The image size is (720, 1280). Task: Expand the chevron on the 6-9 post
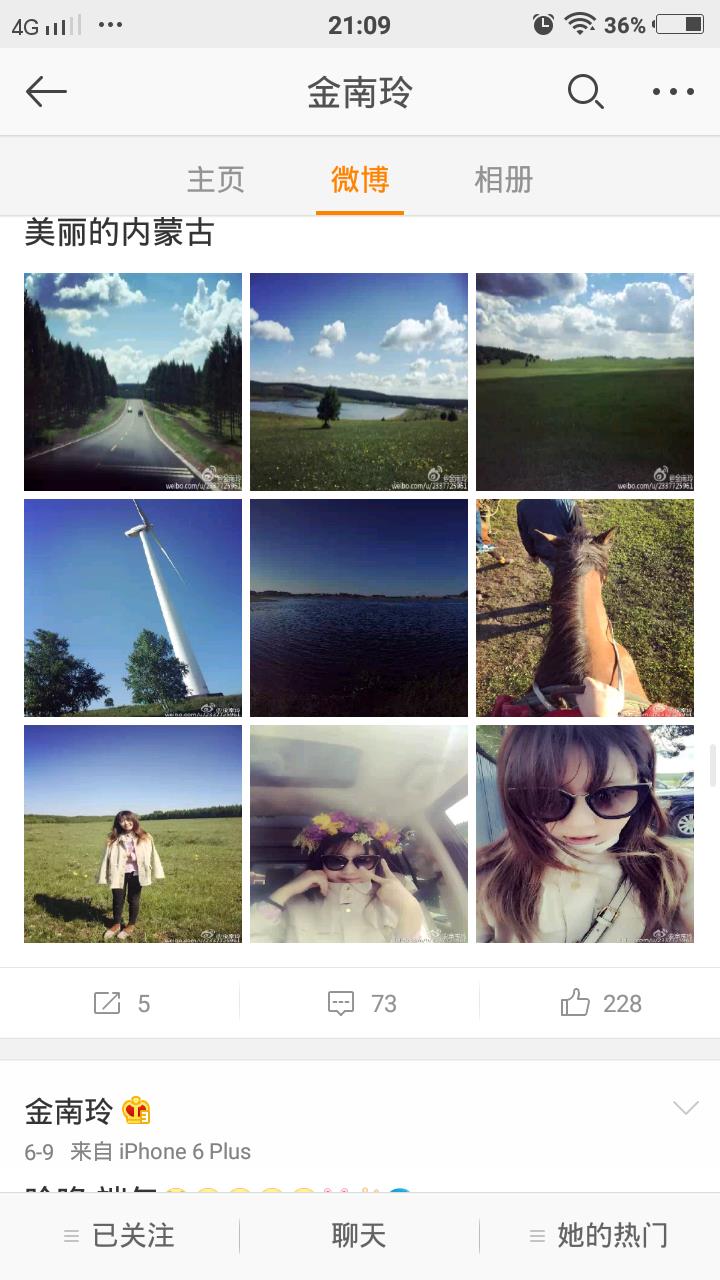pos(685,1108)
